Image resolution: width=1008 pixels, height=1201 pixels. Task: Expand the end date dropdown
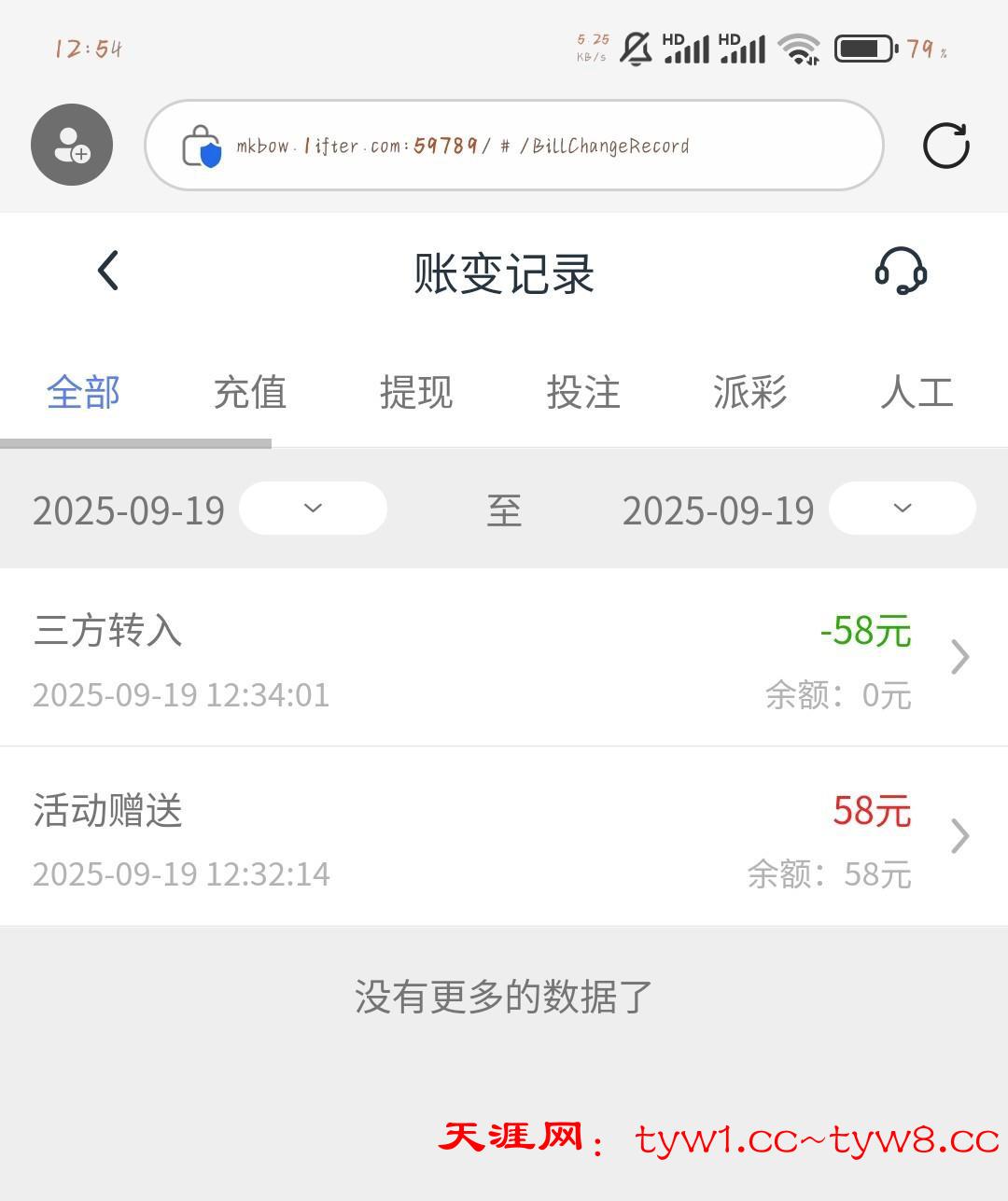click(x=902, y=509)
